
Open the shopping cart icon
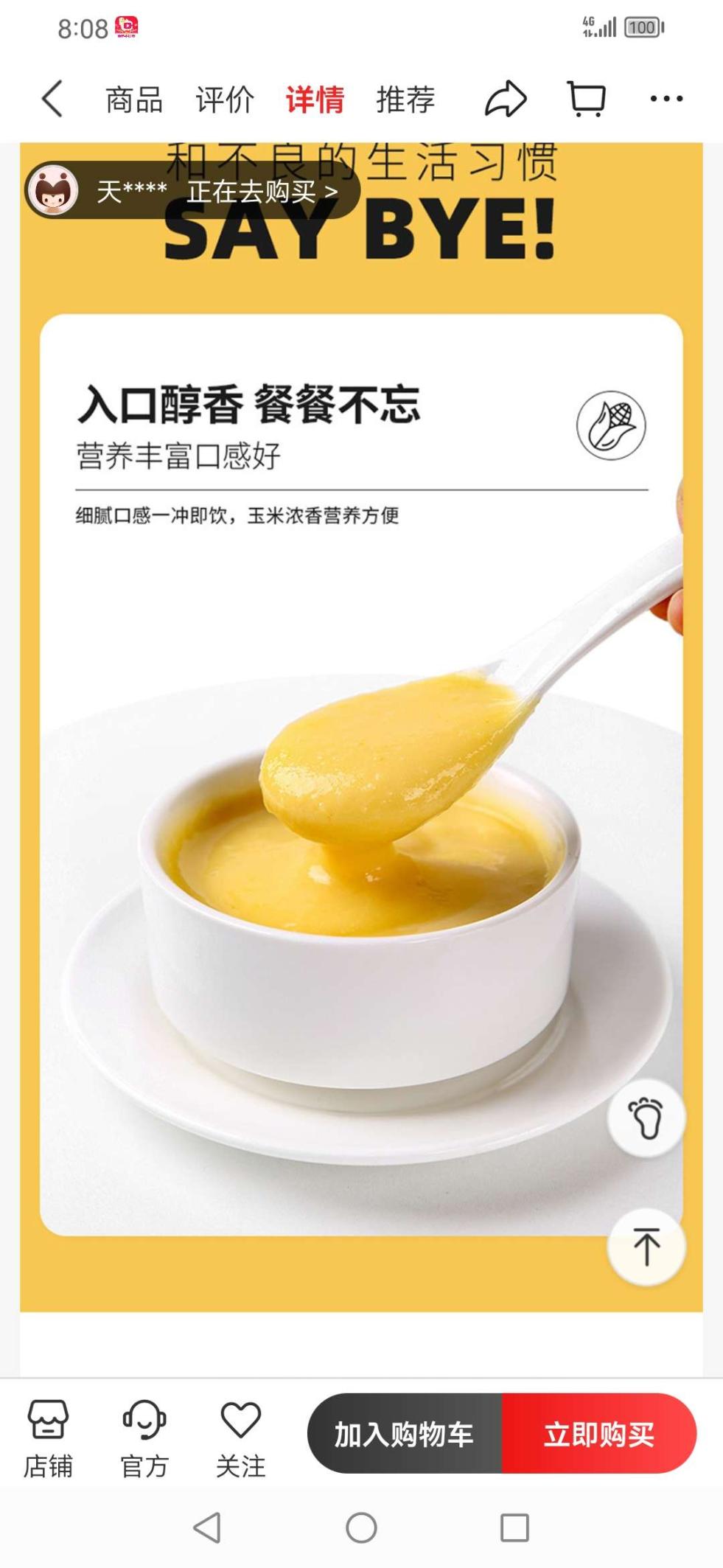point(587,99)
